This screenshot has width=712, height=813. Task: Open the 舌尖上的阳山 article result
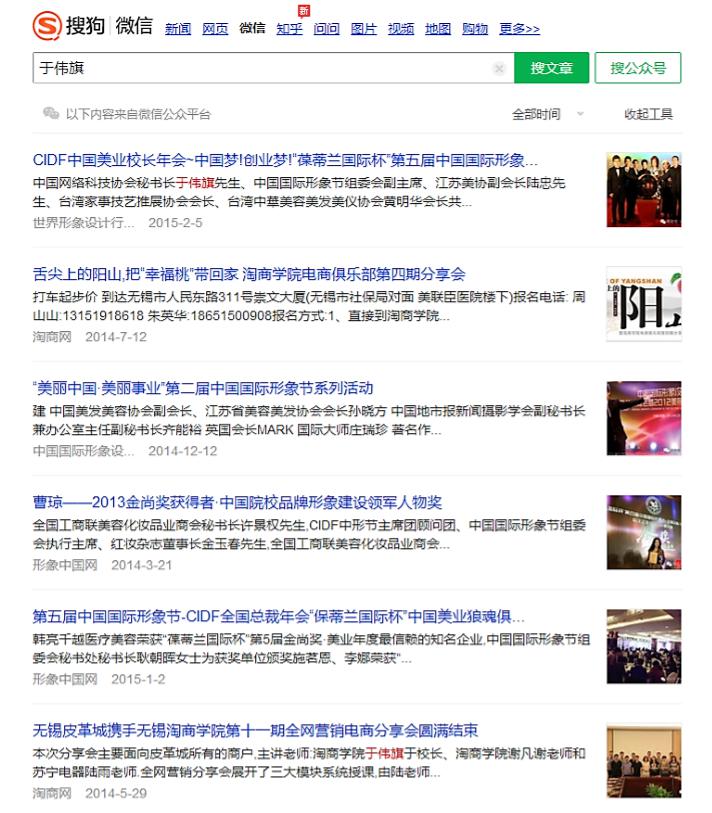249,274
